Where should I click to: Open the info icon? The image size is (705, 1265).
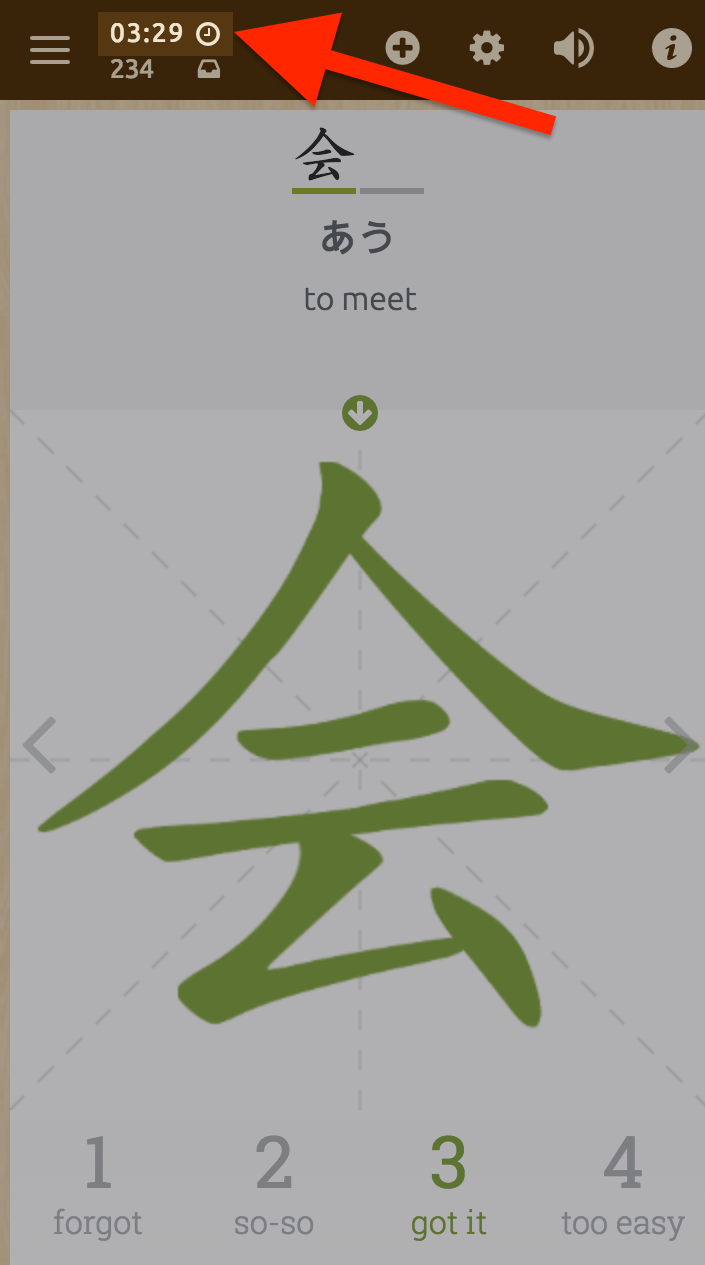(671, 48)
